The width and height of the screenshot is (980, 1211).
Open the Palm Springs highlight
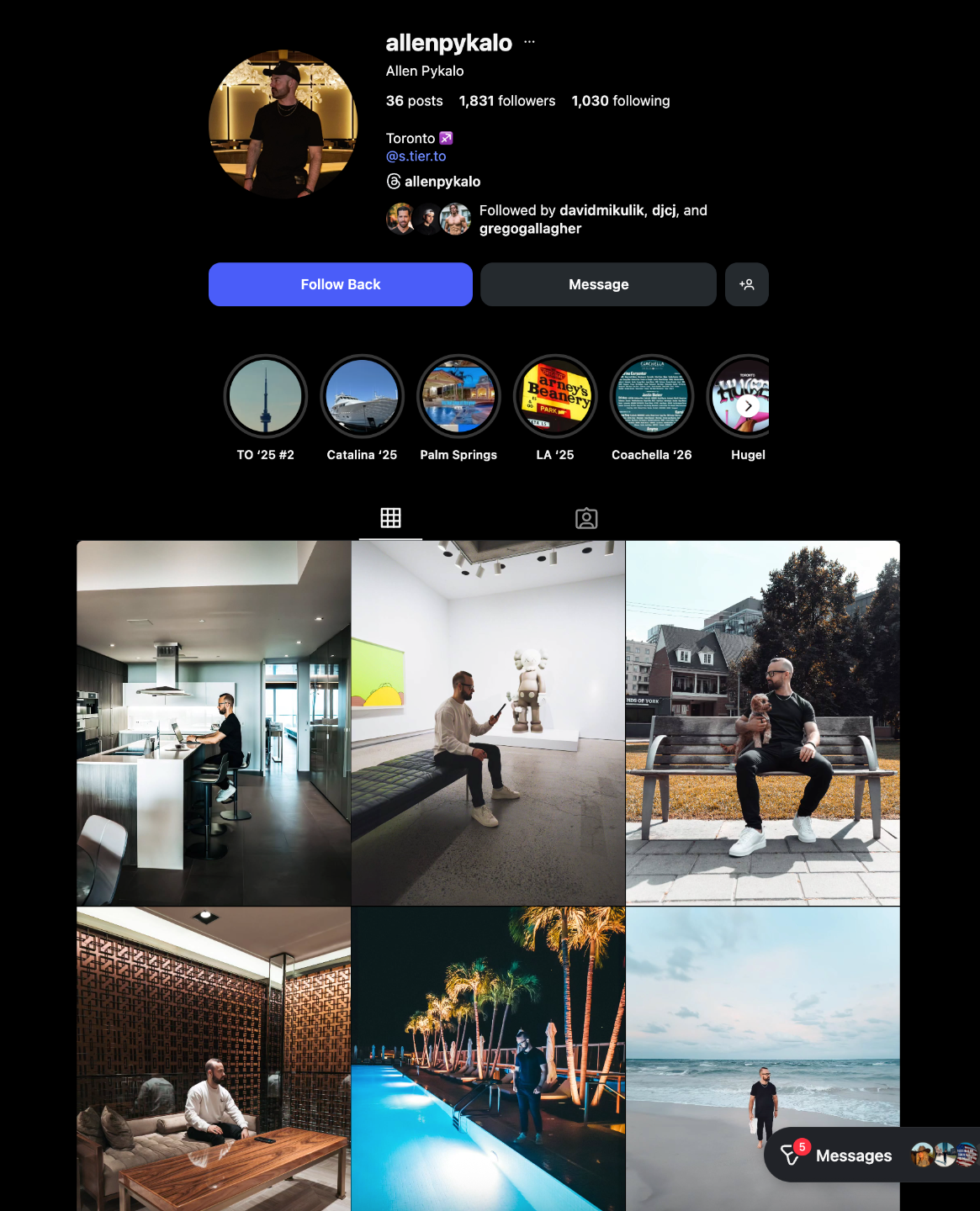(458, 396)
